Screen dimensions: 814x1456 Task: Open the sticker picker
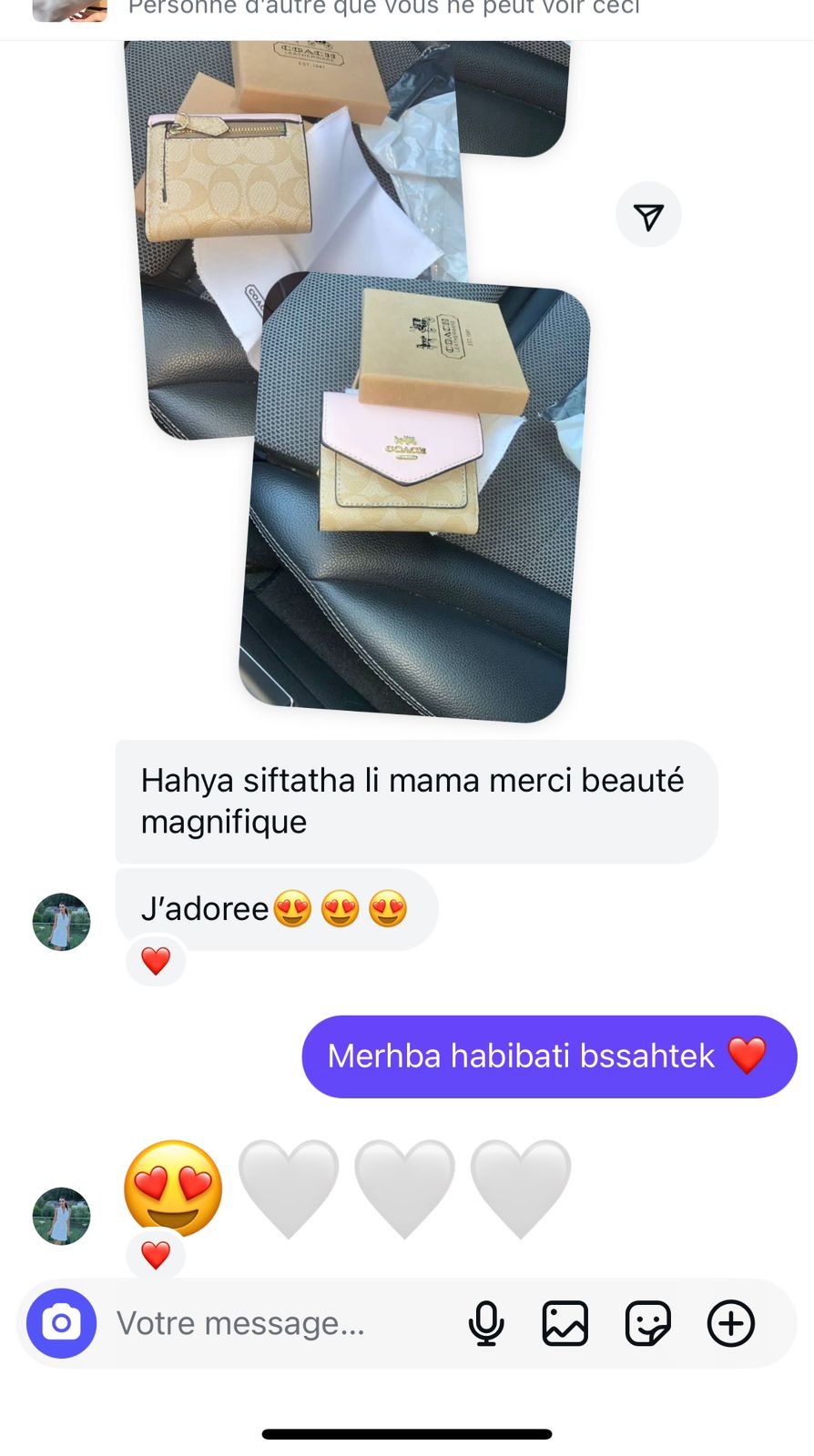tap(647, 1323)
